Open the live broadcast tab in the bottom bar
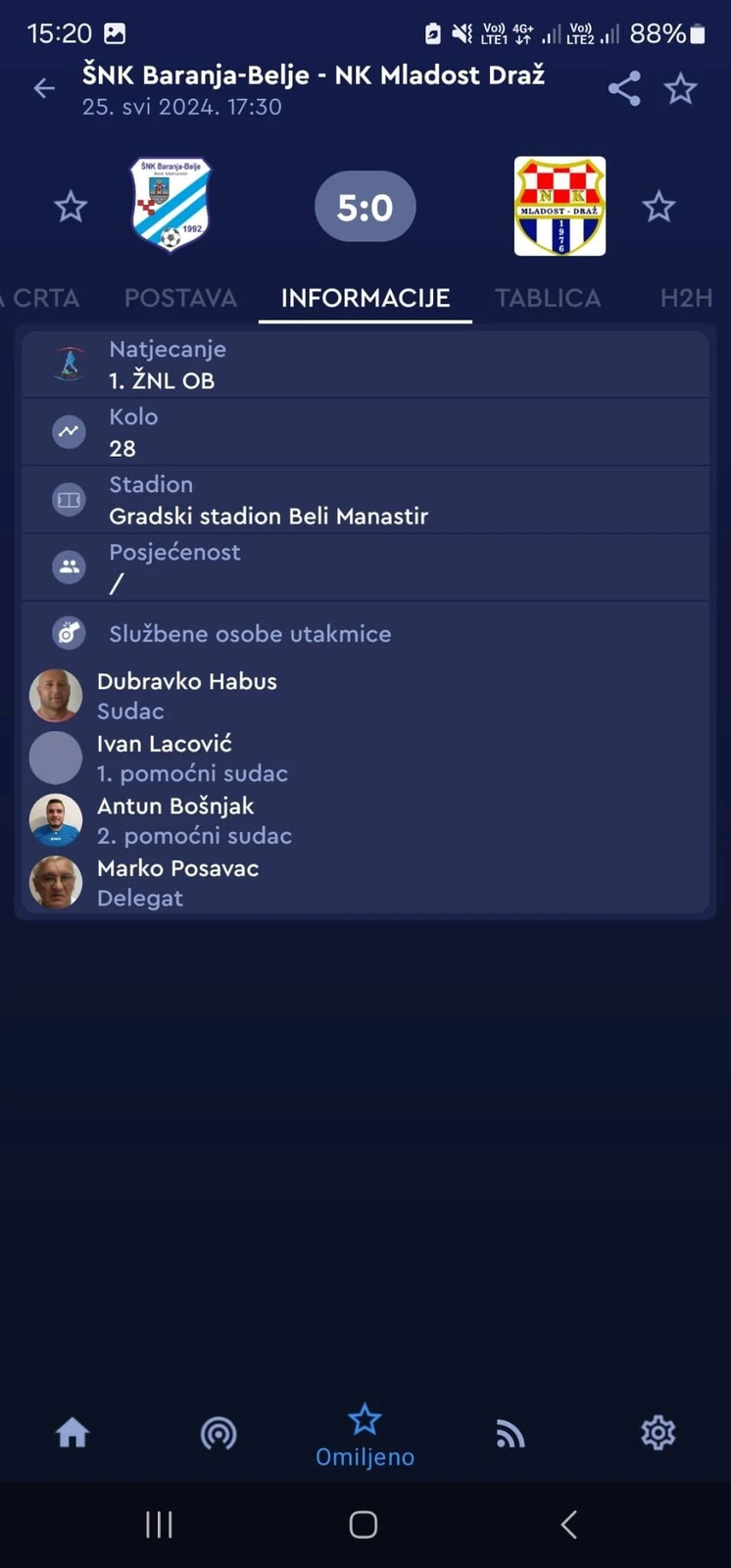 (x=219, y=1434)
